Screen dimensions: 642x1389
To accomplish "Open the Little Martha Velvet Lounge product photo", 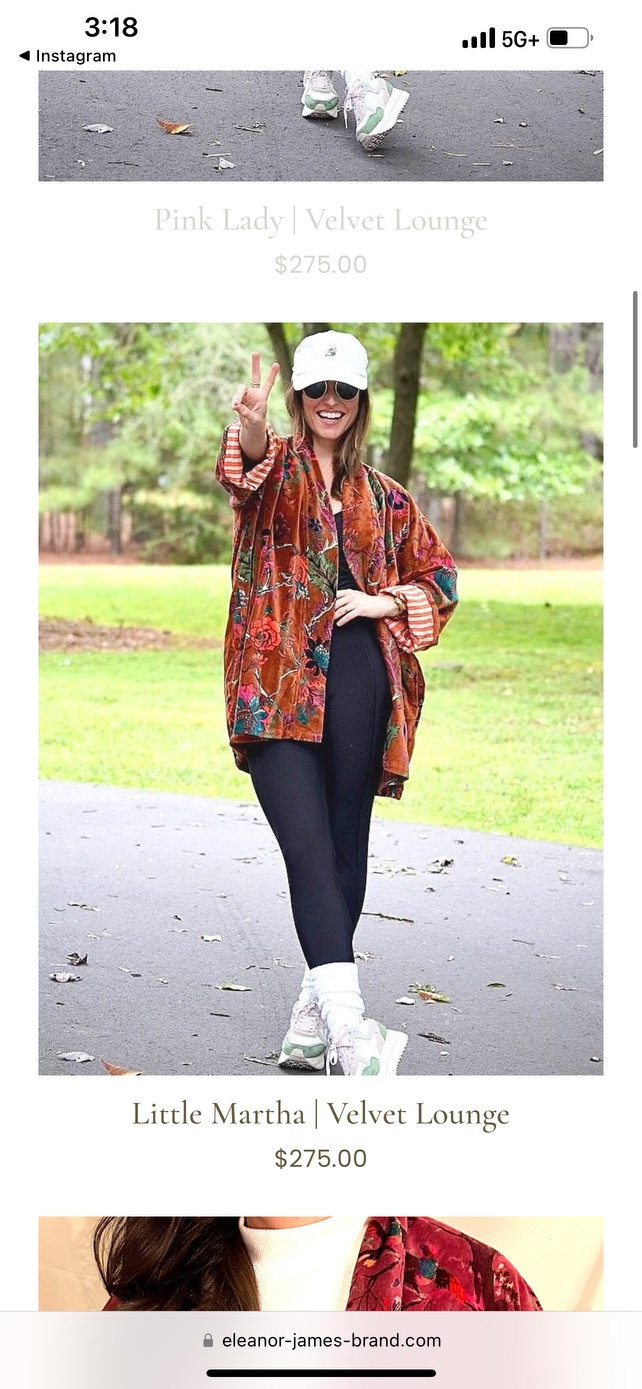I will click(320, 698).
